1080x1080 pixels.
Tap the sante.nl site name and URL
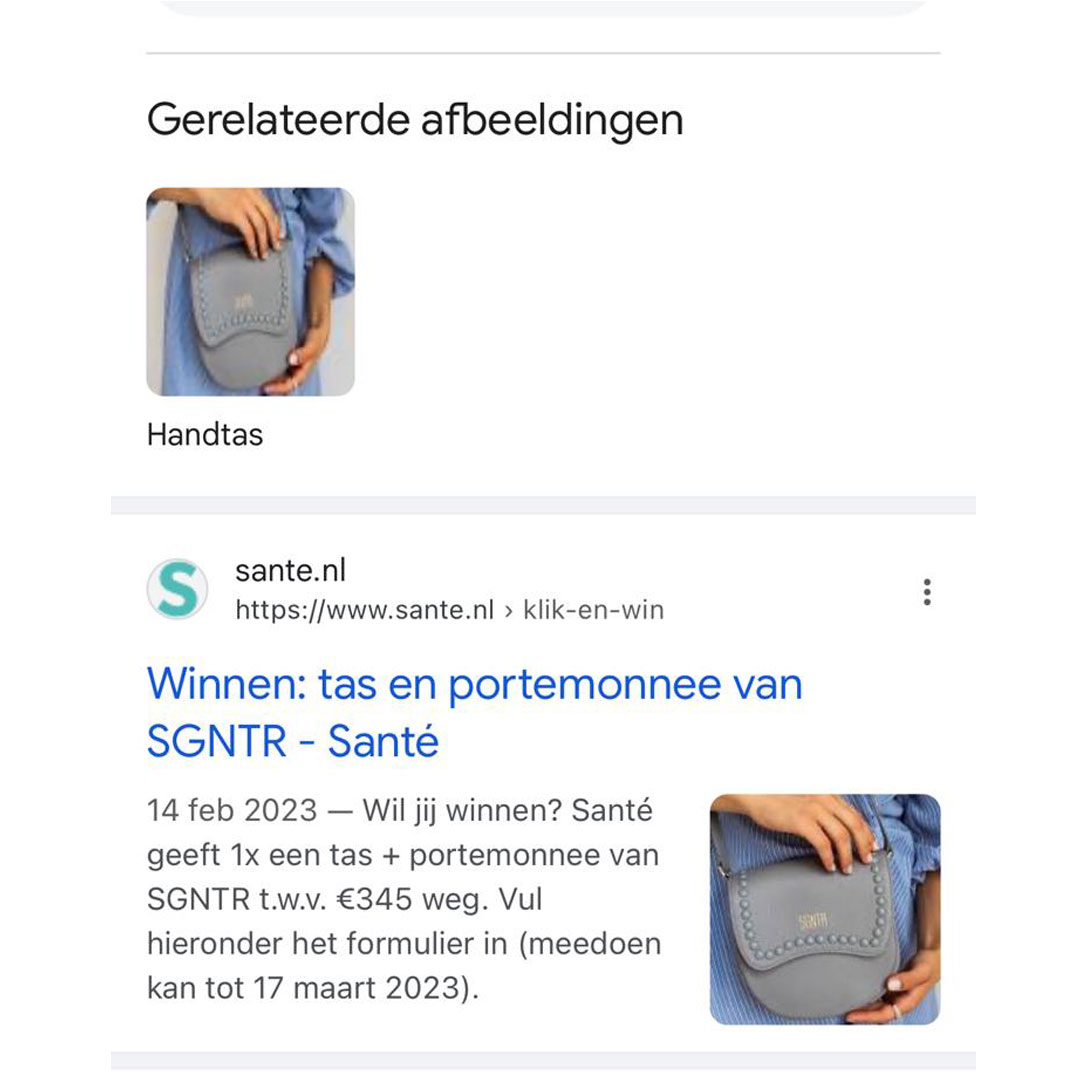coord(448,590)
